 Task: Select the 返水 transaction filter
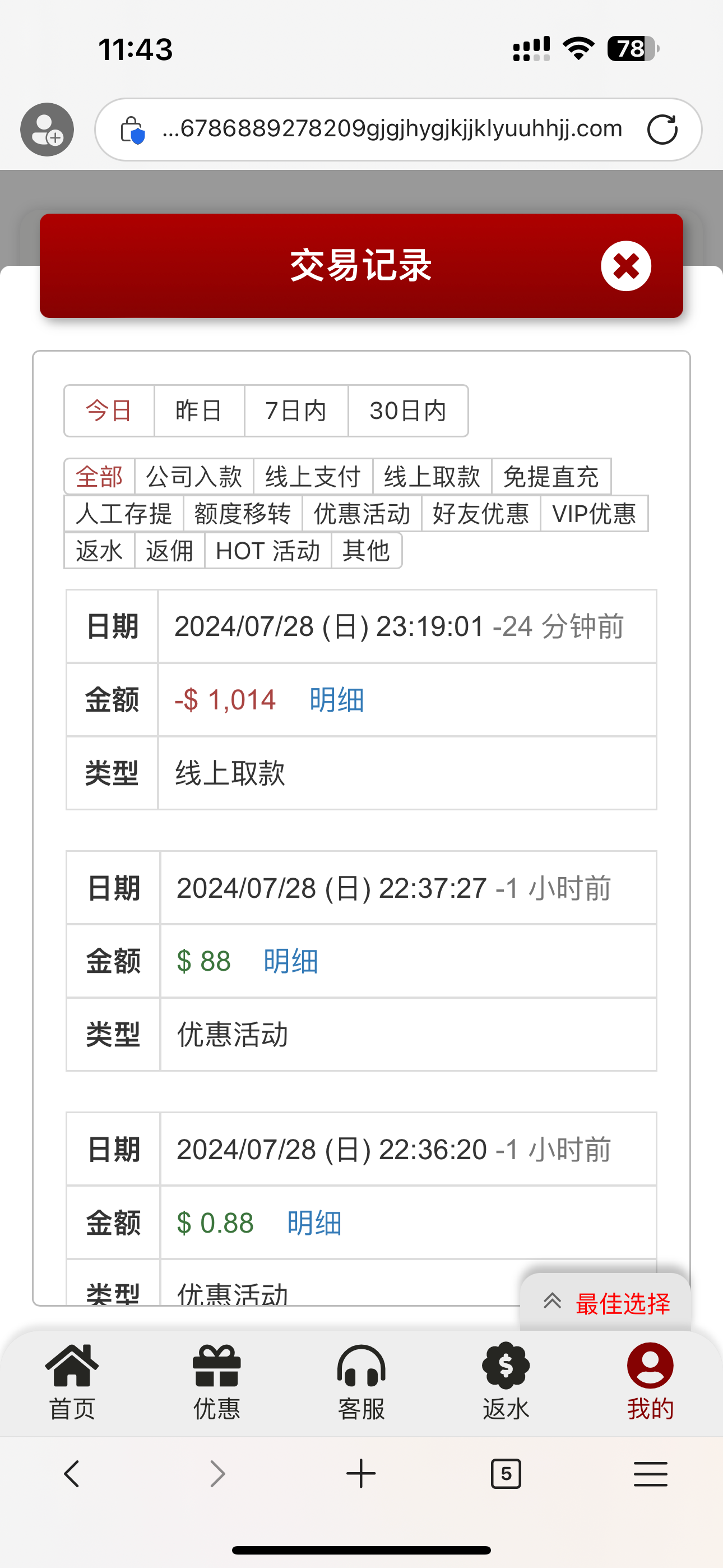pos(99,551)
